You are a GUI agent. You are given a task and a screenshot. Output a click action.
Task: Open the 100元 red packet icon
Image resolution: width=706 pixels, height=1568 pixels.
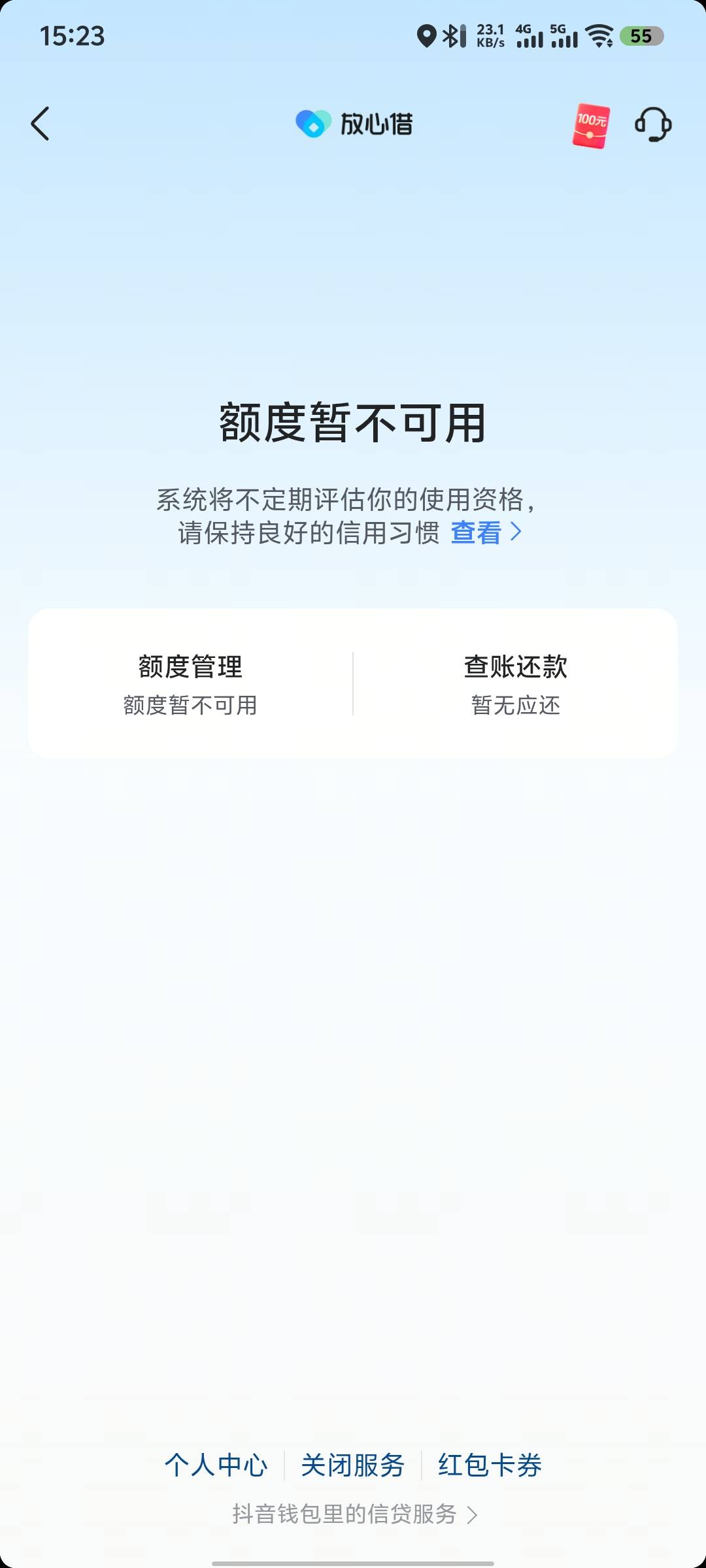591,126
